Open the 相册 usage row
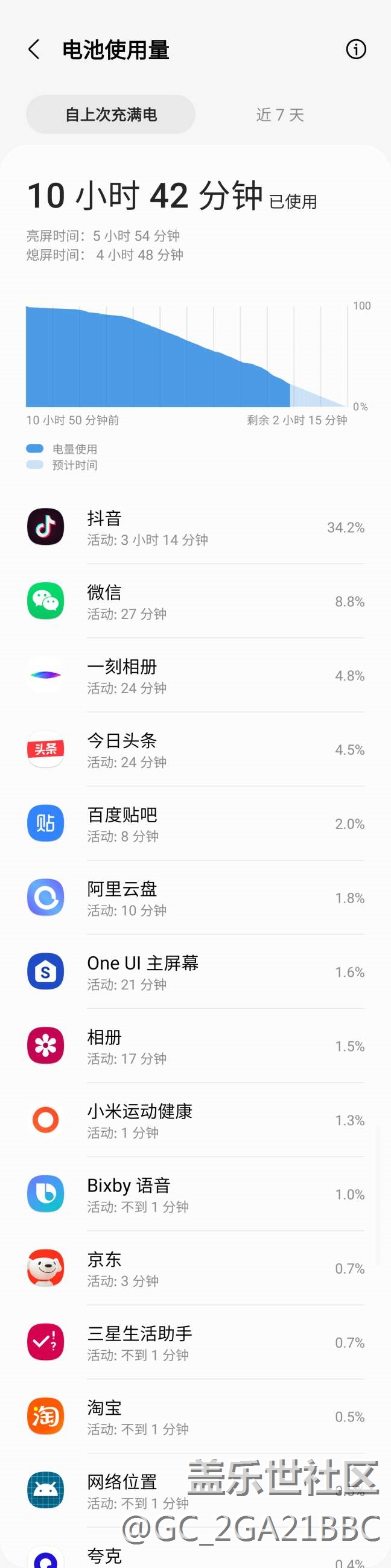Image resolution: width=391 pixels, height=1568 pixels. point(195,1047)
